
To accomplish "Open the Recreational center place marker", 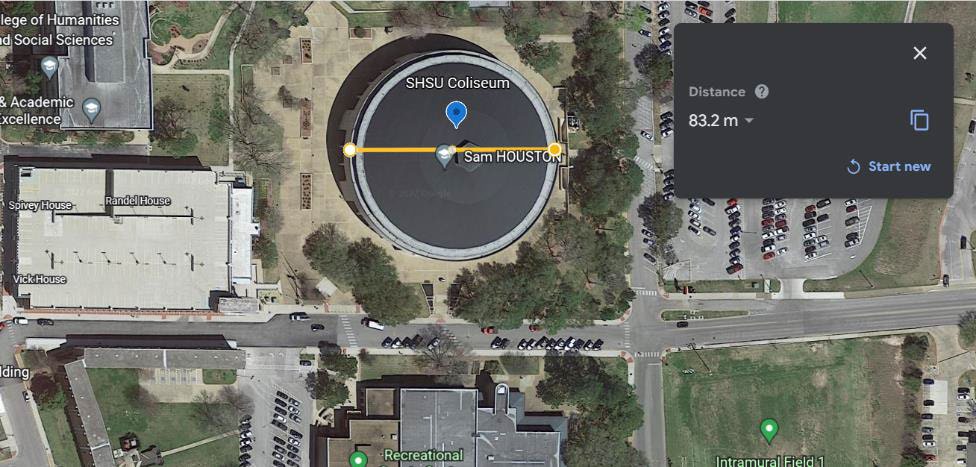I will coord(359,460).
